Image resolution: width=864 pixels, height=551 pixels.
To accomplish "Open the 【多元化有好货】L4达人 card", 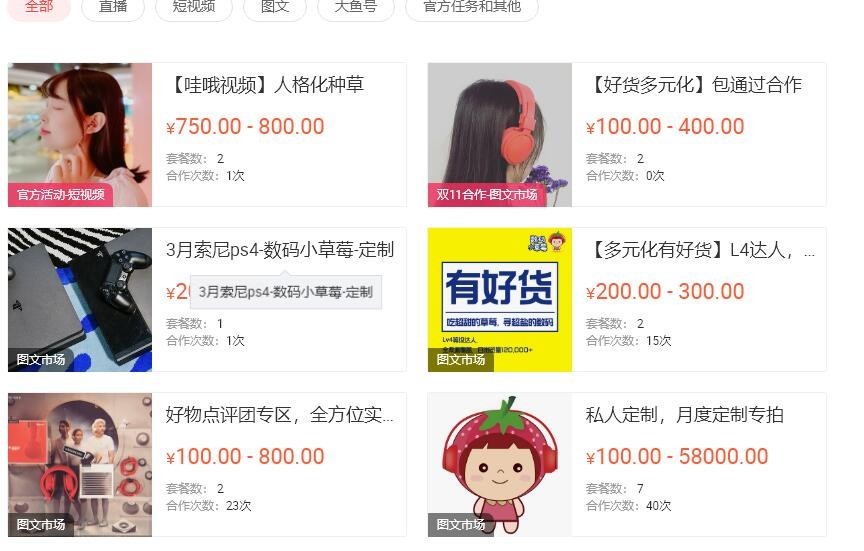I will [700, 250].
